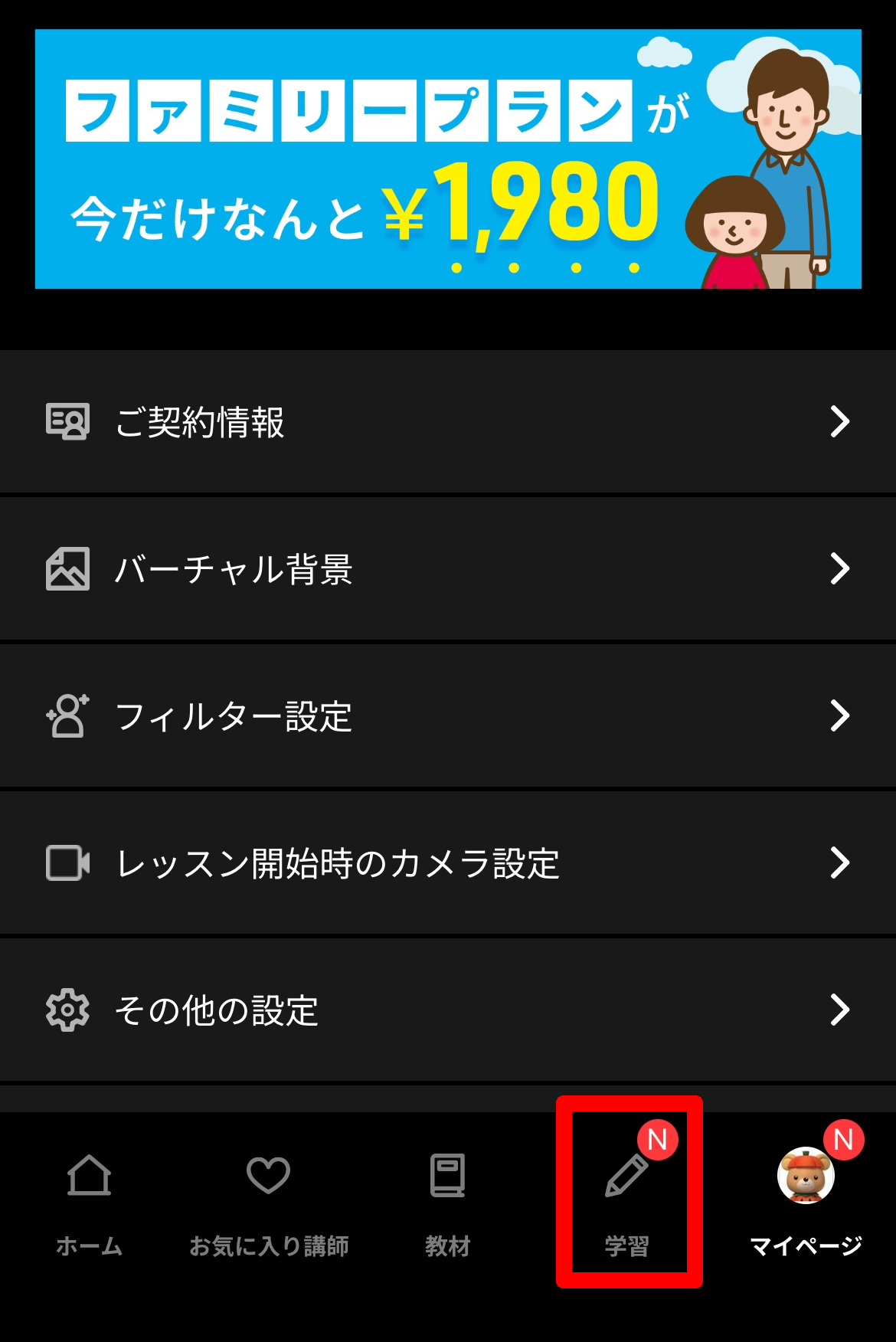Open バーチャル背景 settings

tap(448, 569)
